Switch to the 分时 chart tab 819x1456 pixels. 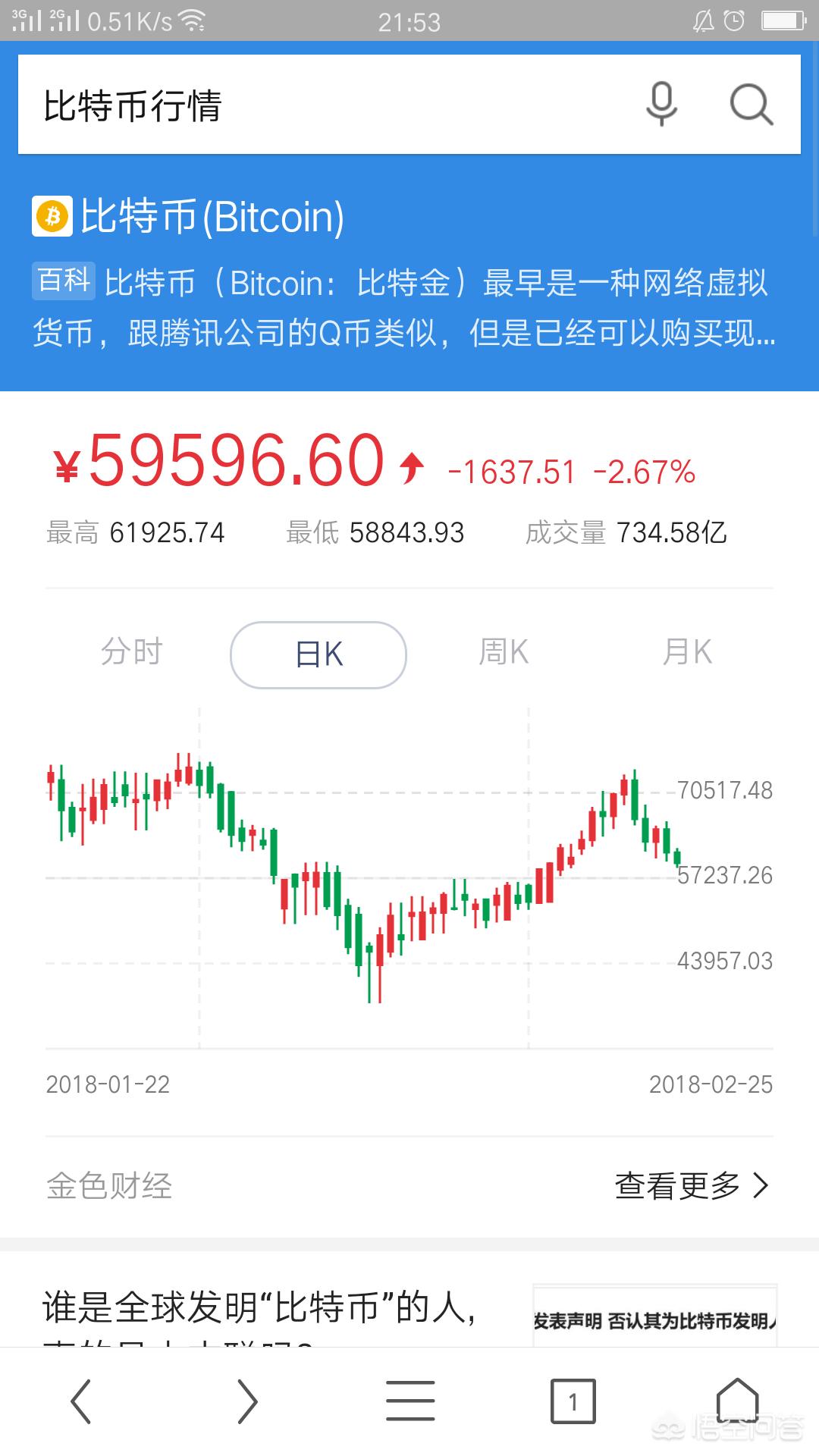132,653
